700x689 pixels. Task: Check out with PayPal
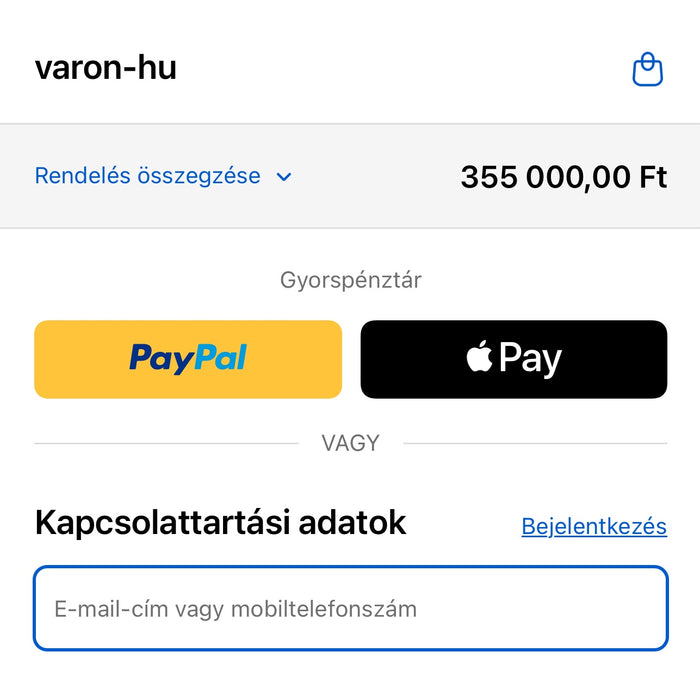[x=188, y=359]
